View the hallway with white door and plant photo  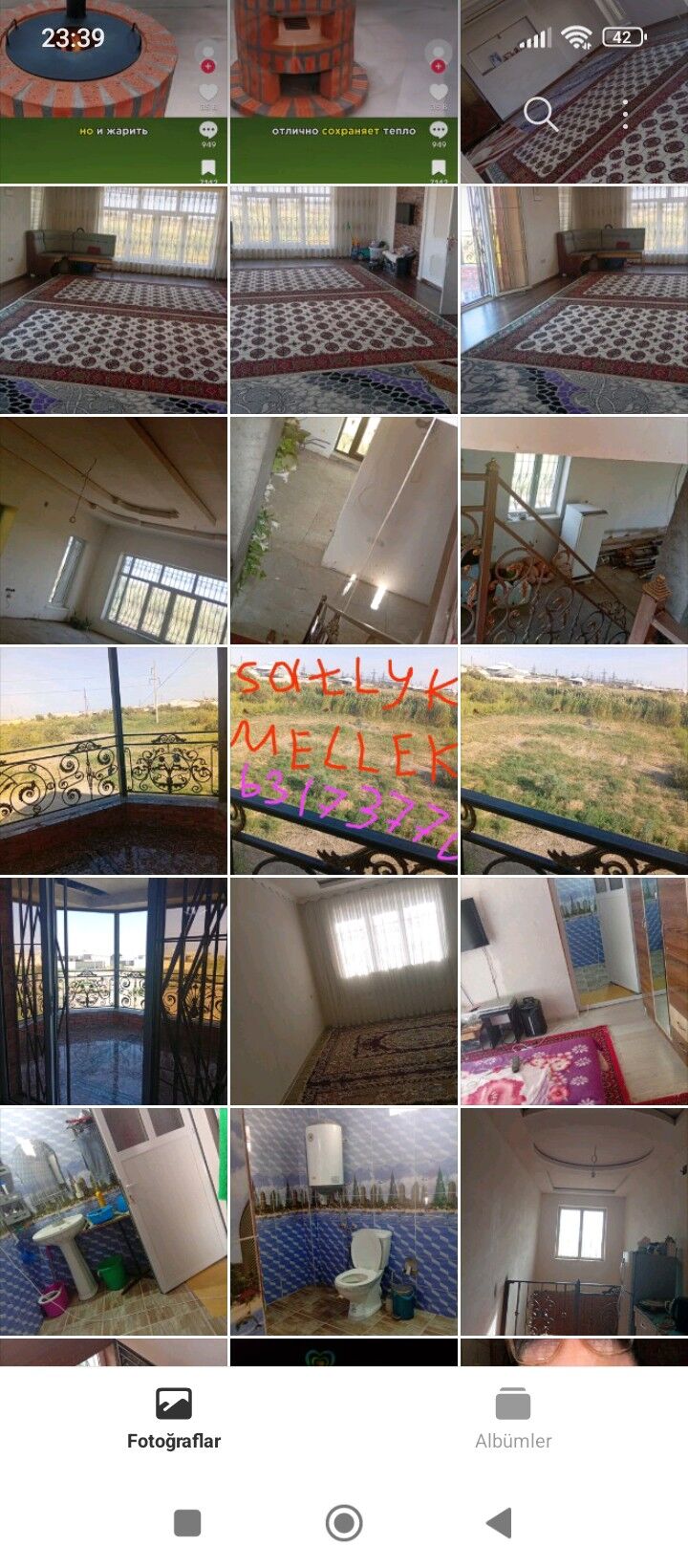[344, 531]
